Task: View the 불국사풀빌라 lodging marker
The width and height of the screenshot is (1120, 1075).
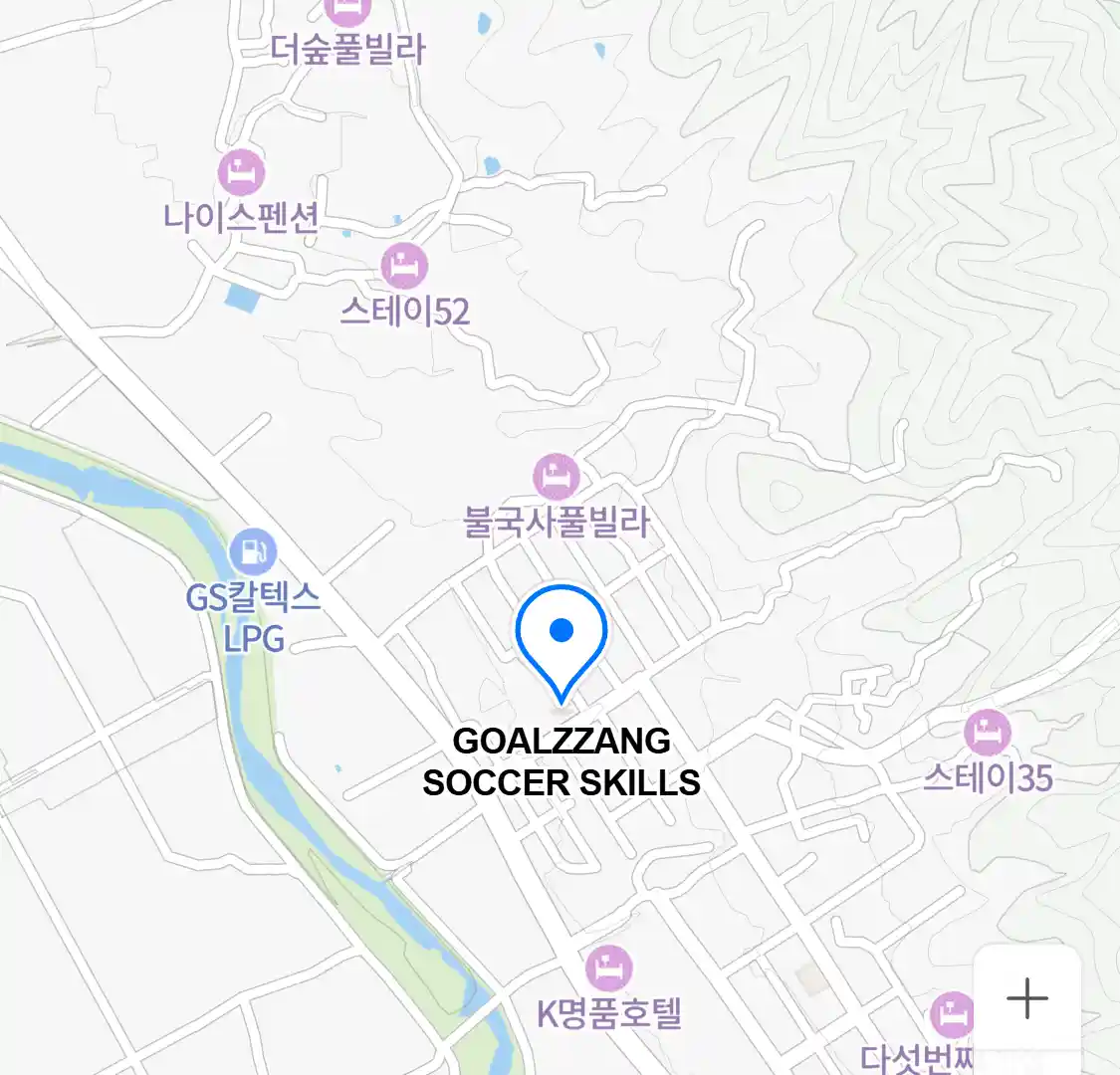Action: [556, 477]
